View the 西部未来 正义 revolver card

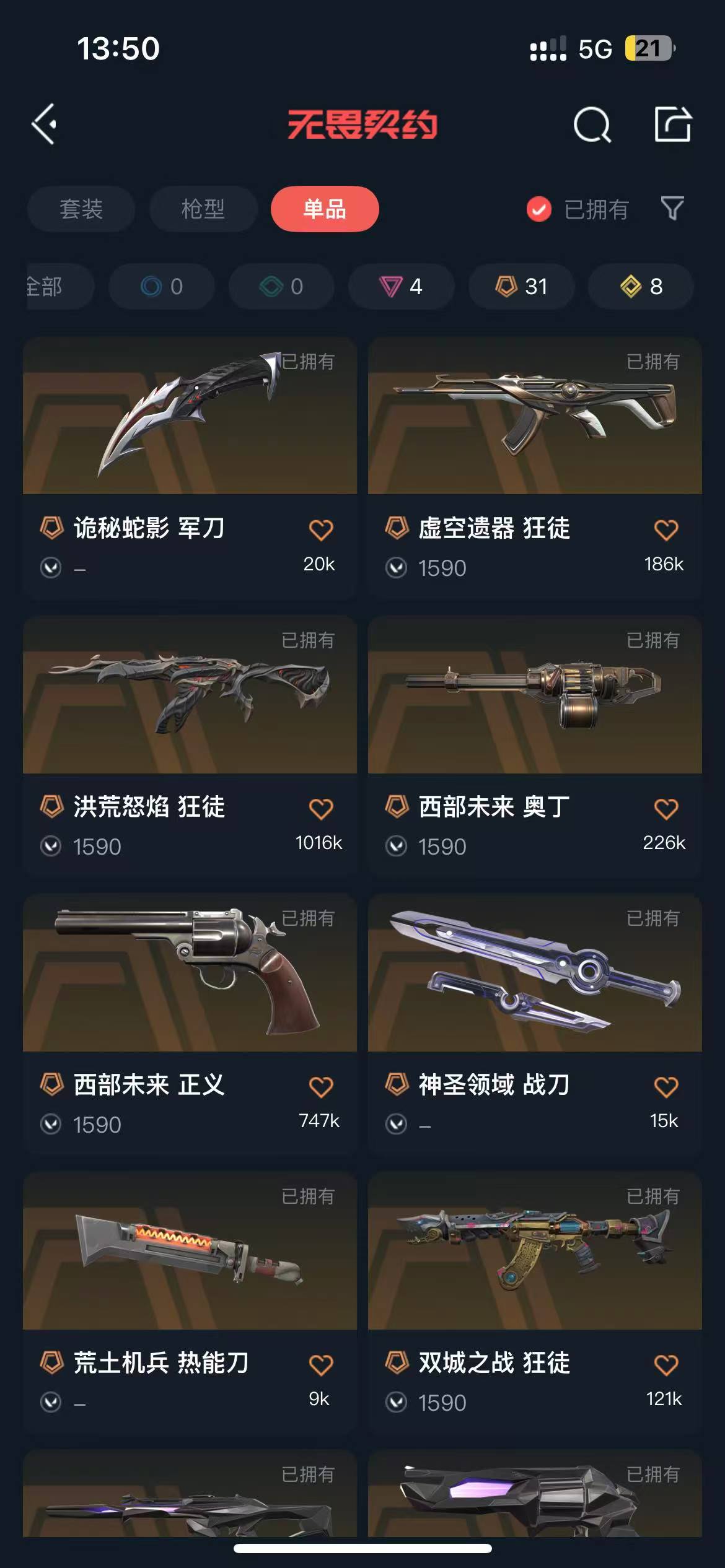pos(190,991)
